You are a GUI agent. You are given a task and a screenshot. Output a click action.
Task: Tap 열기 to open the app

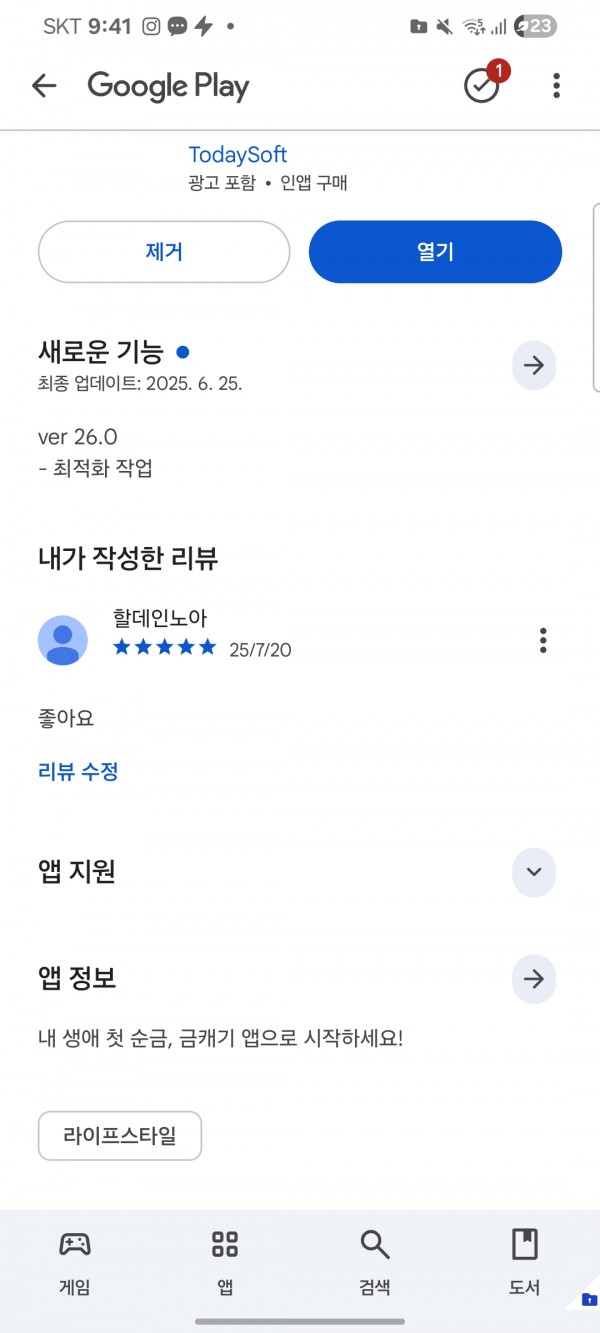coord(435,252)
